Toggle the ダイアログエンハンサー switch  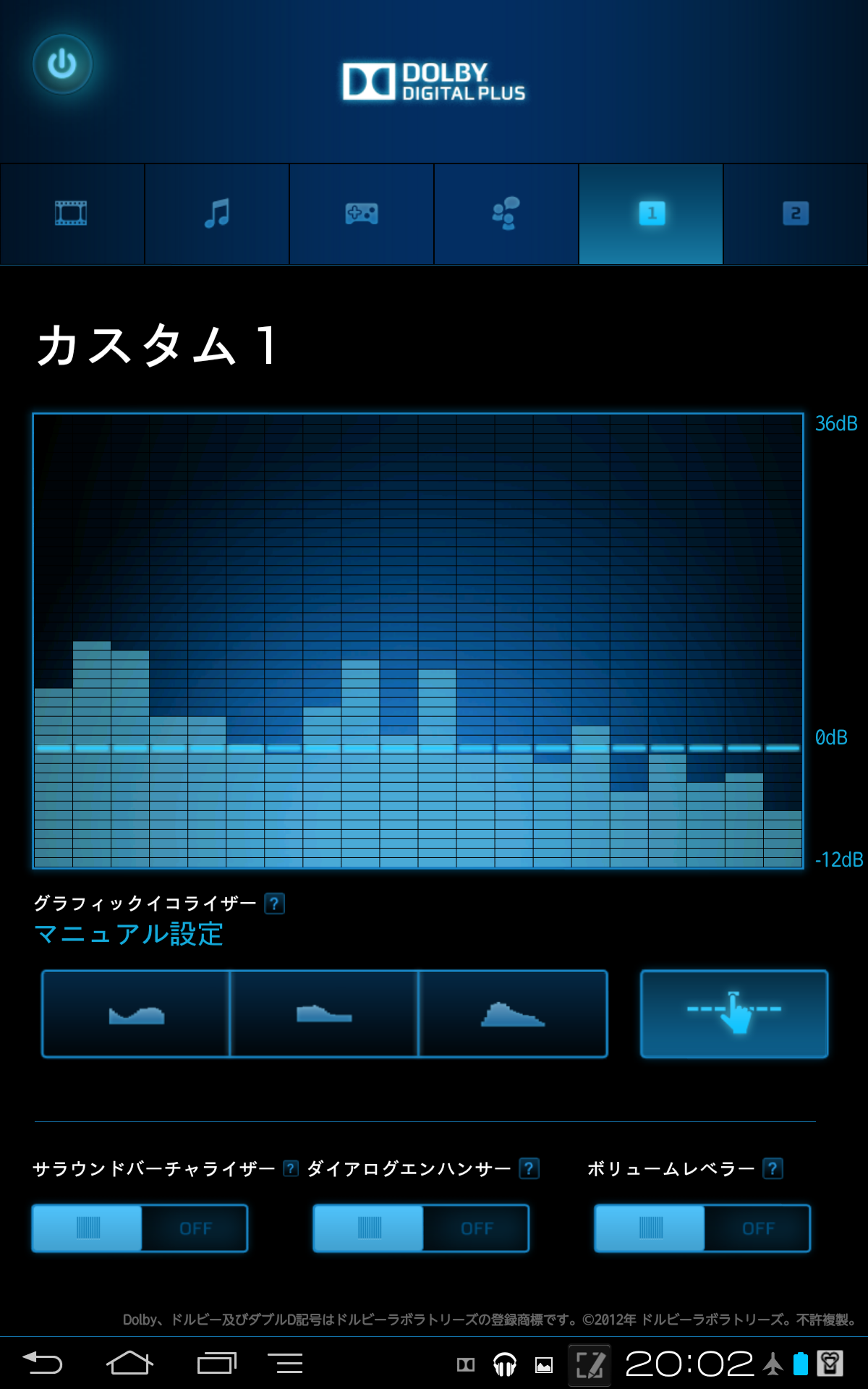(x=421, y=1228)
